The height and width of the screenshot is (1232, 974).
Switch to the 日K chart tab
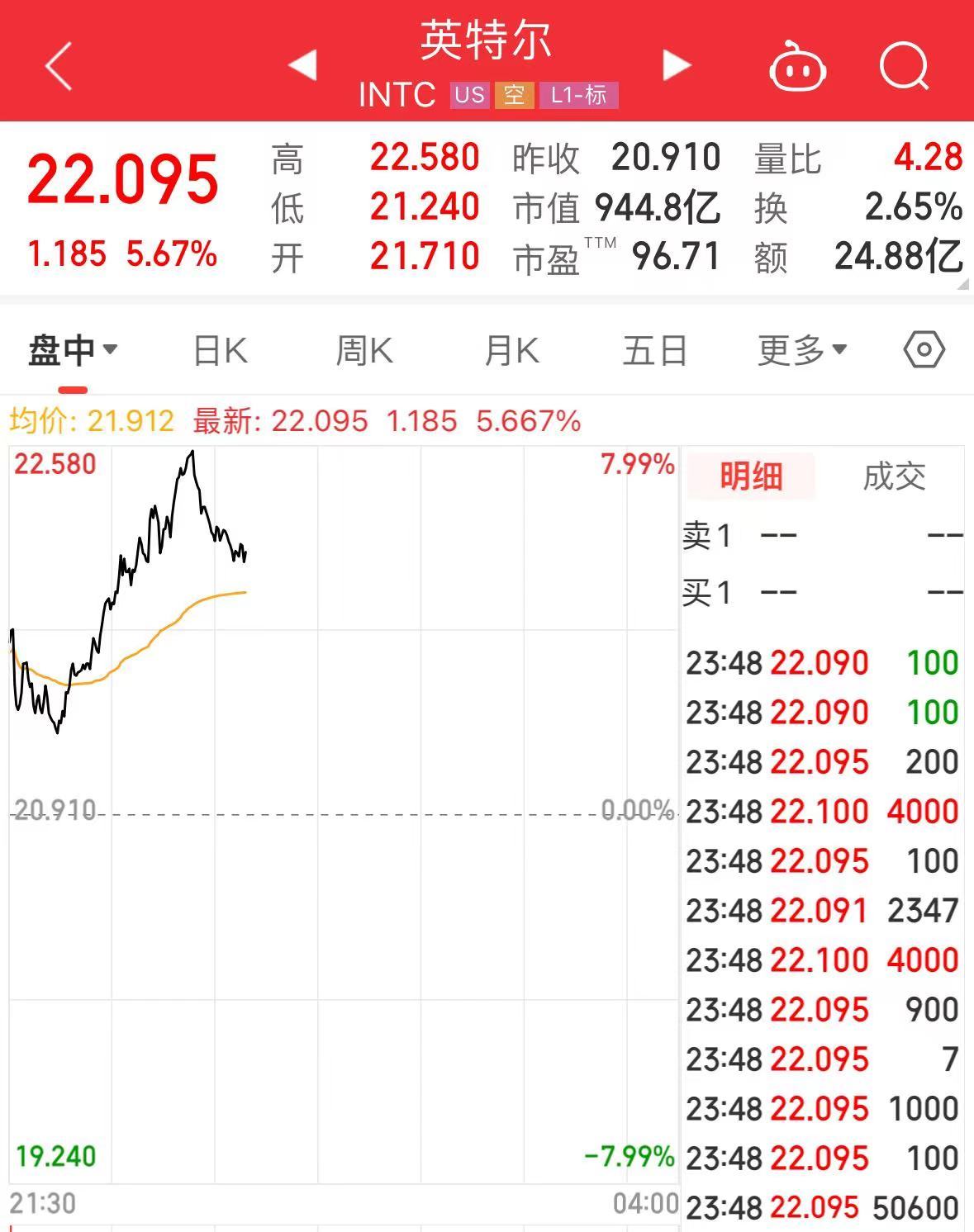tap(220, 351)
